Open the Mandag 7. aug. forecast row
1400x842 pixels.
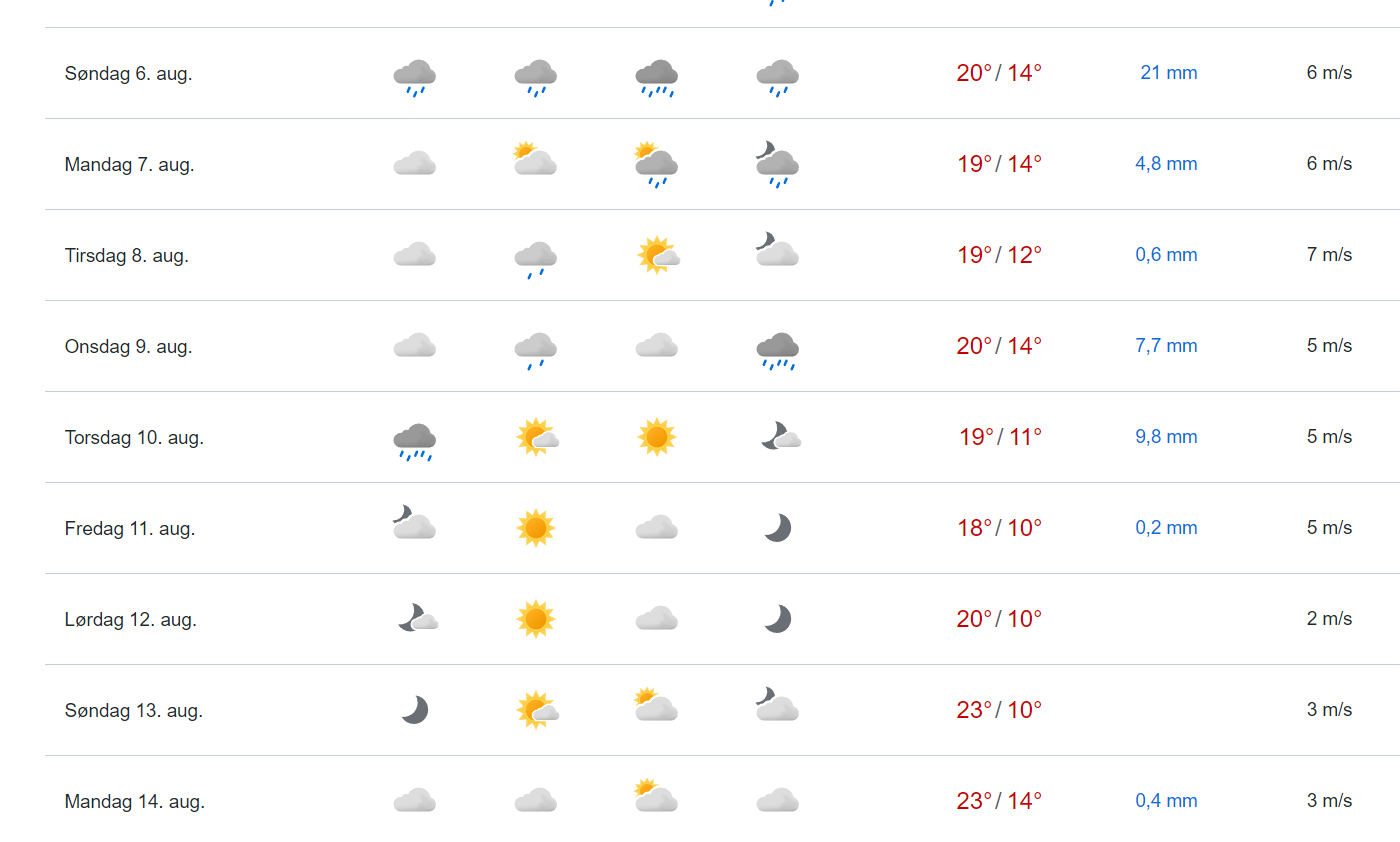click(x=129, y=164)
